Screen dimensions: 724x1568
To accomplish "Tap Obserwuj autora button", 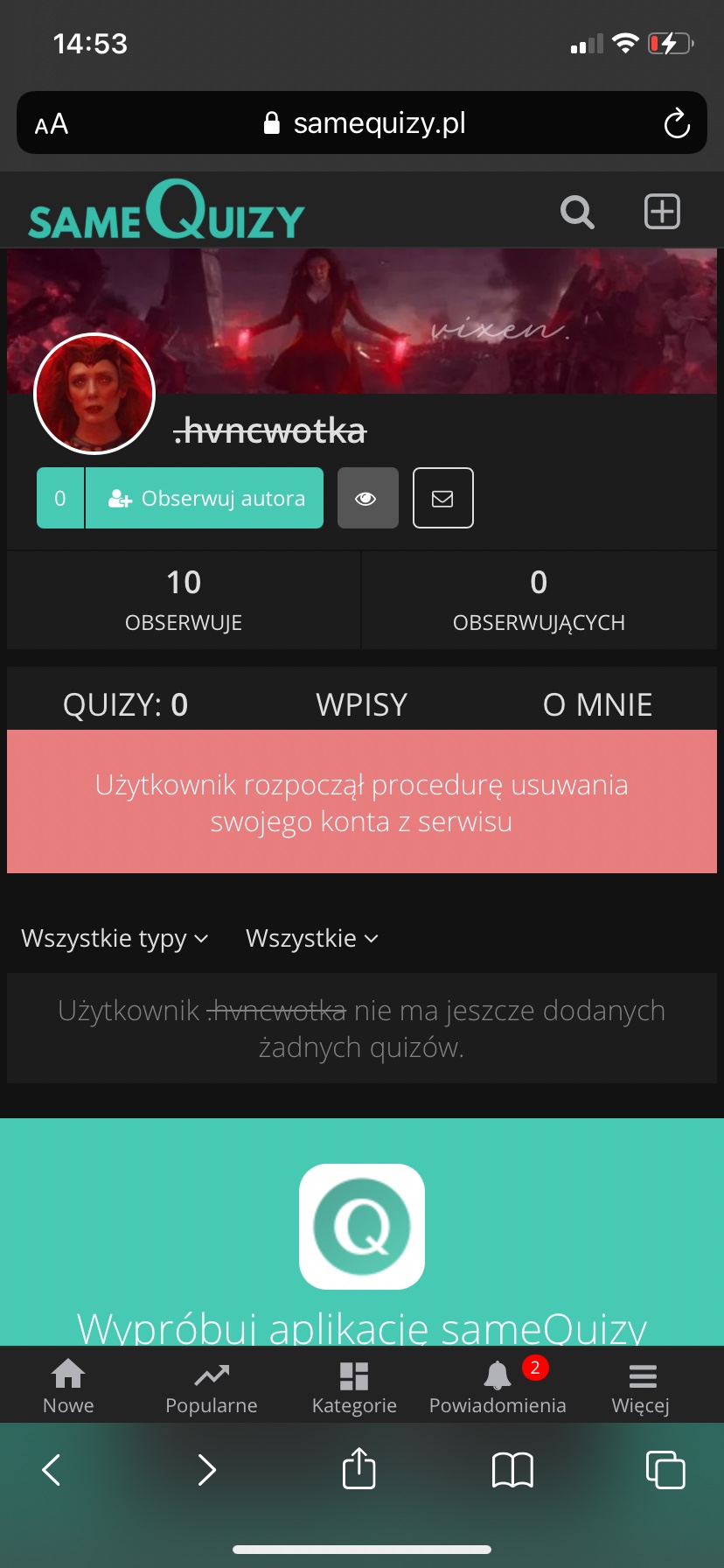I will pos(205,498).
